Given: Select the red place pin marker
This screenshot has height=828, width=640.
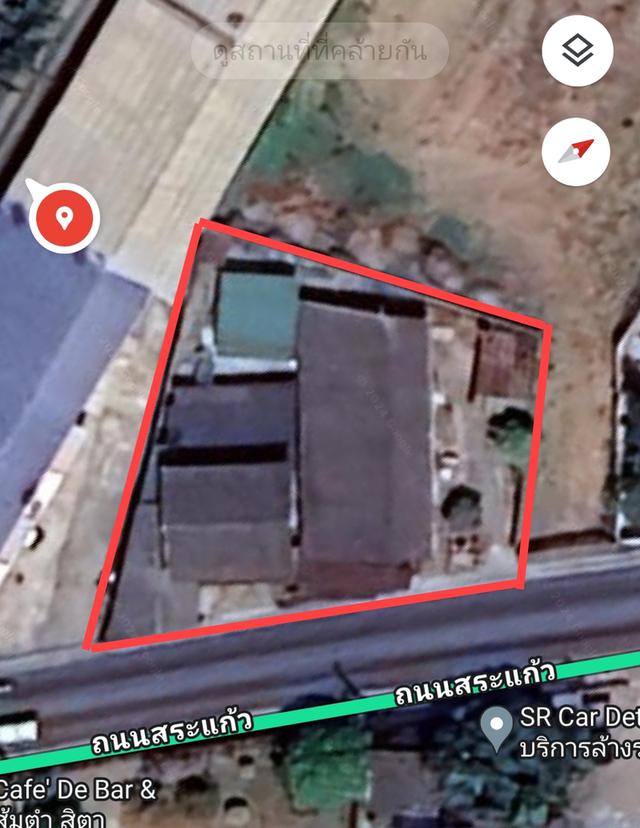Looking at the screenshot, I should click(64, 216).
